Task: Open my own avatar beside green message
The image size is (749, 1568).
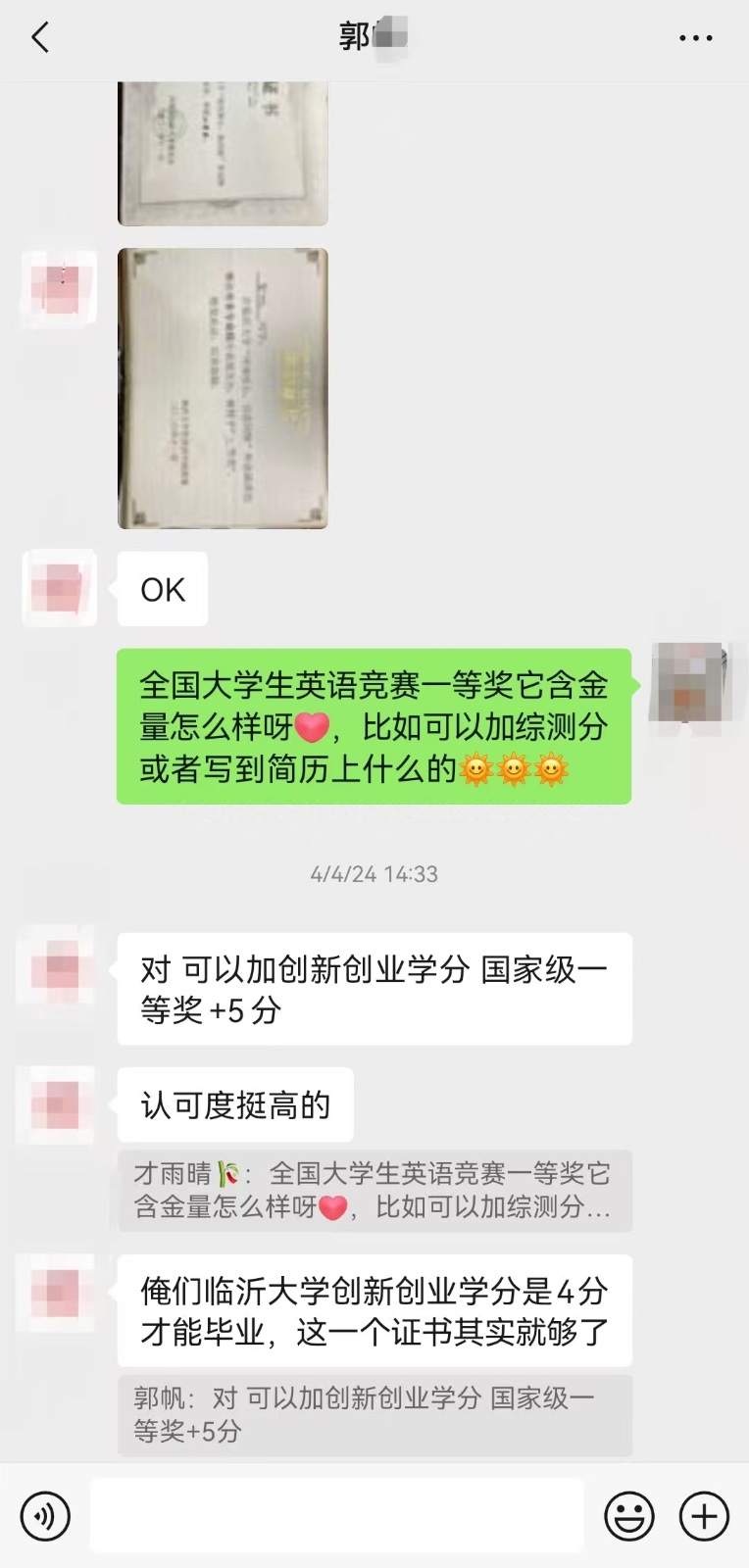Action: tap(689, 682)
